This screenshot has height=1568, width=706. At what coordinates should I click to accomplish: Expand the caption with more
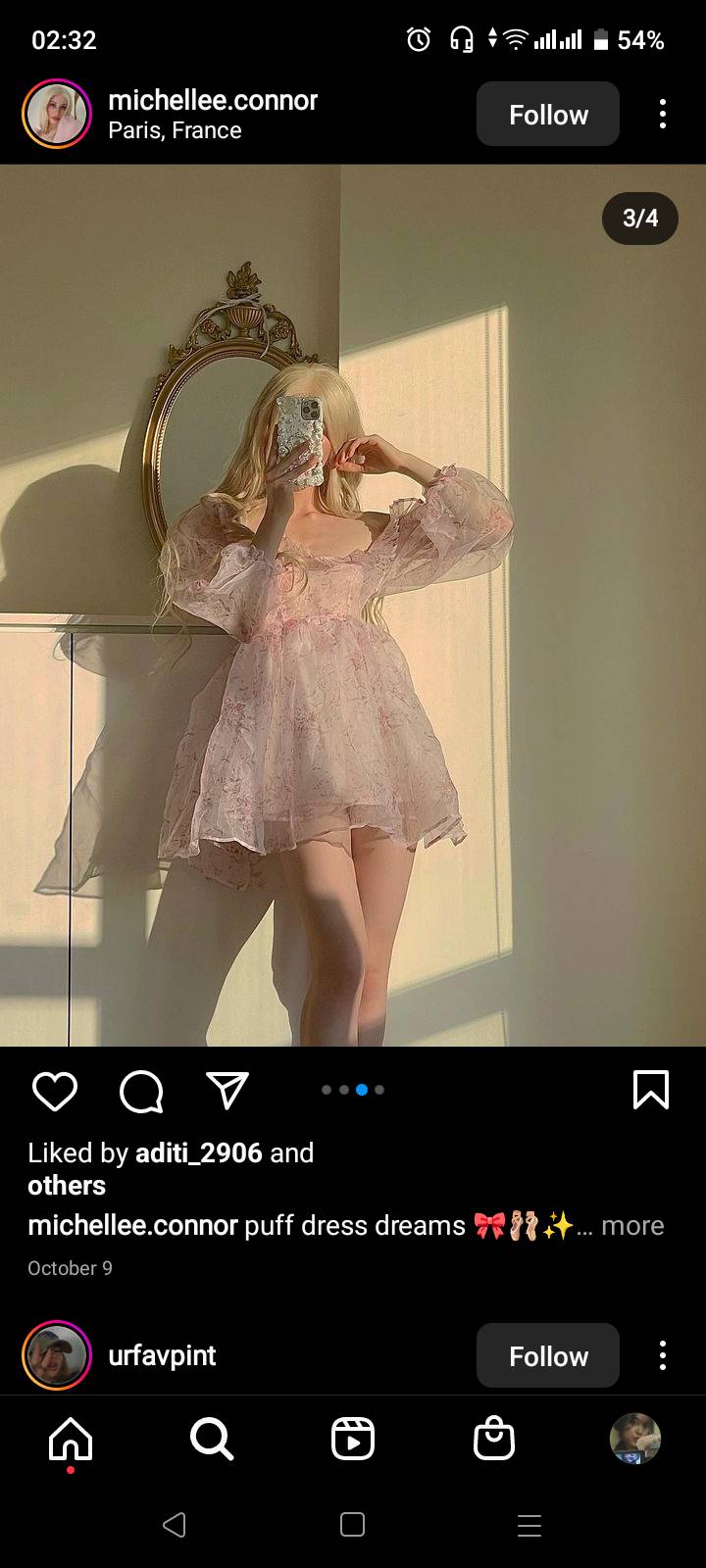[x=632, y=1225]
